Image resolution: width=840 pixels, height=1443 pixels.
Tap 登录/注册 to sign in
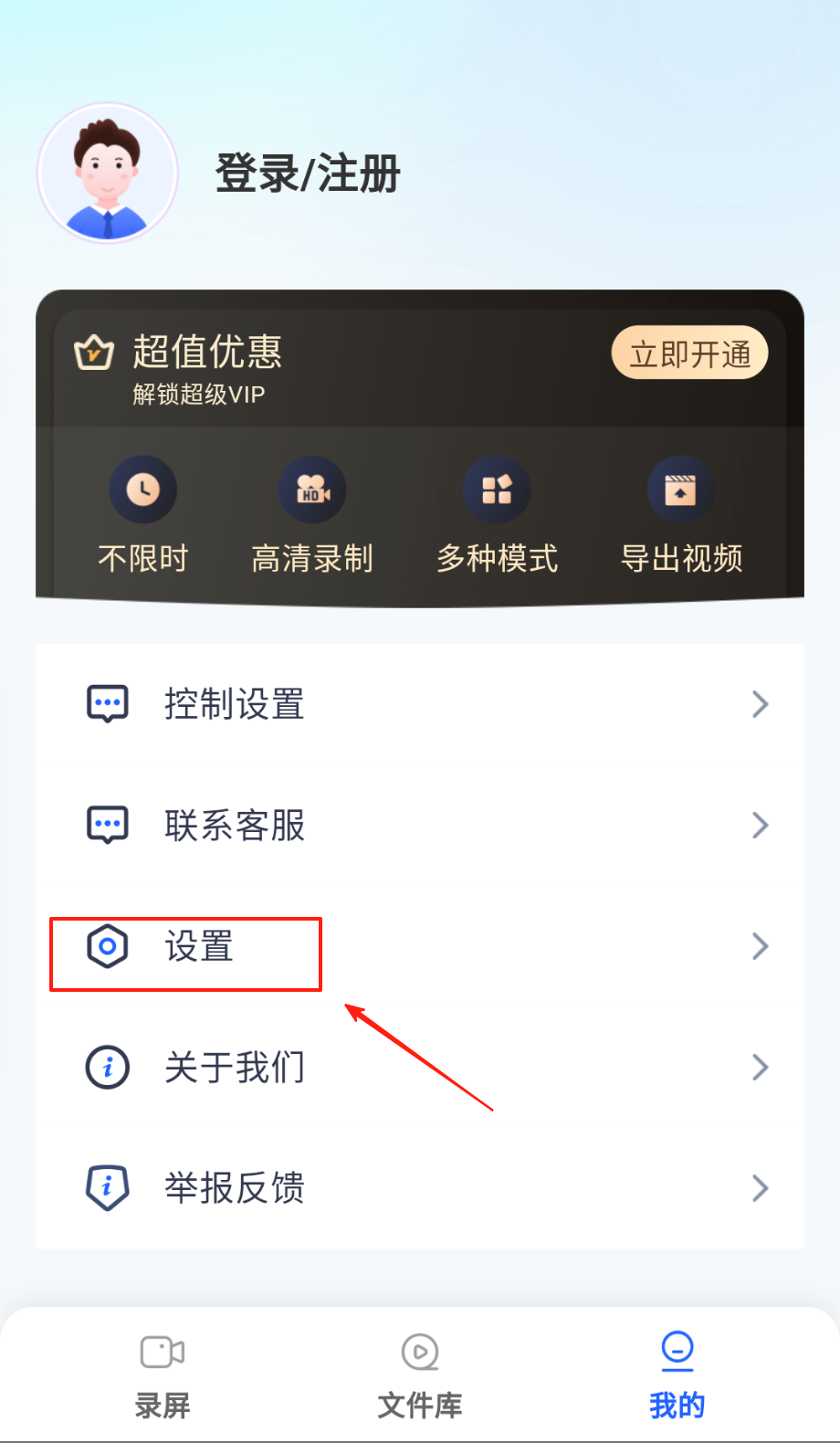[x=308, y=174]
